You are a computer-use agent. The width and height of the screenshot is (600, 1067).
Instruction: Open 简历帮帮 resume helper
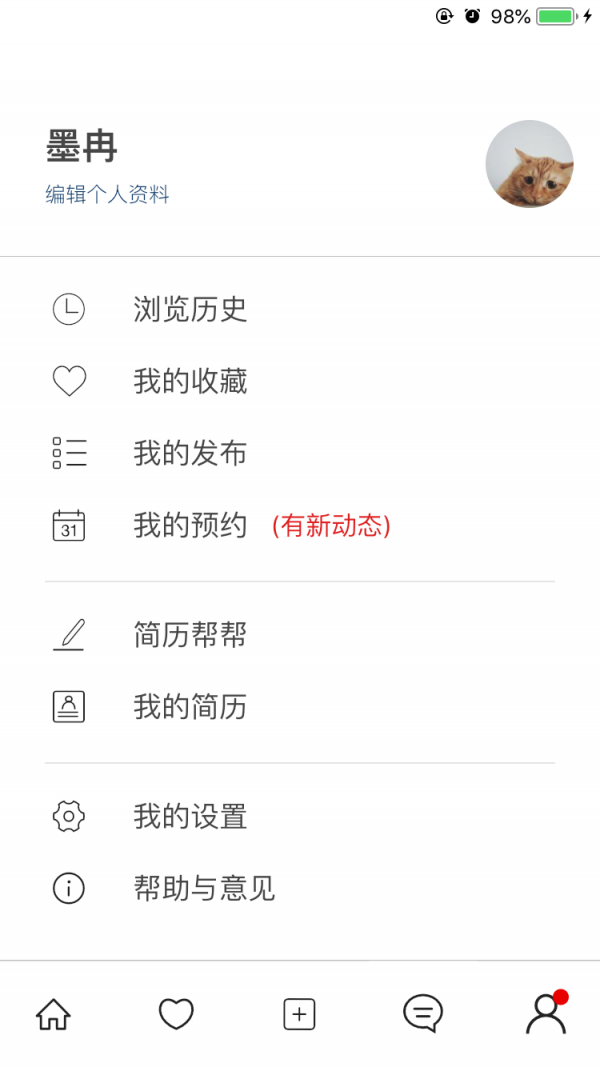190,635
